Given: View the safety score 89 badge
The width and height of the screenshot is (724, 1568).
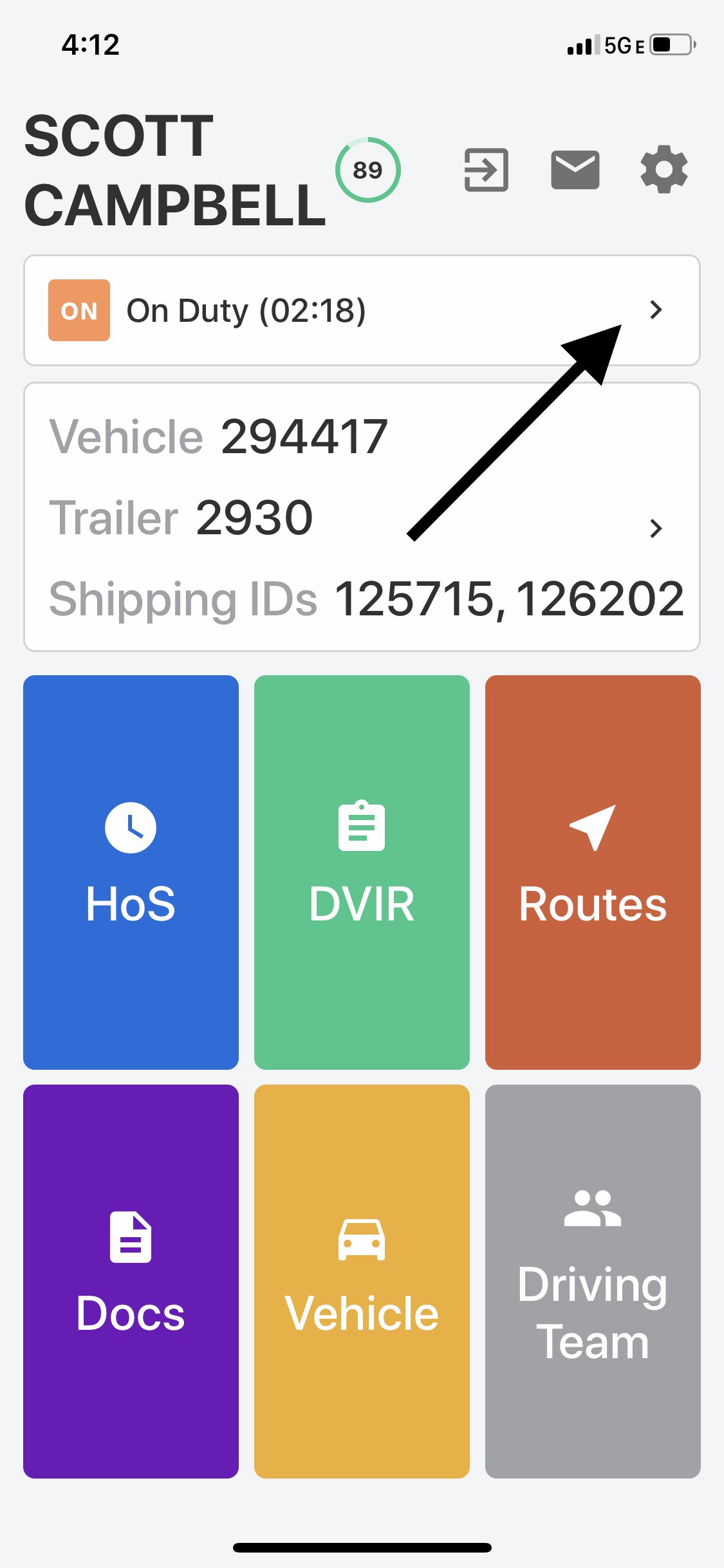Looking at the screenshot, I should [x=367, y=170].
